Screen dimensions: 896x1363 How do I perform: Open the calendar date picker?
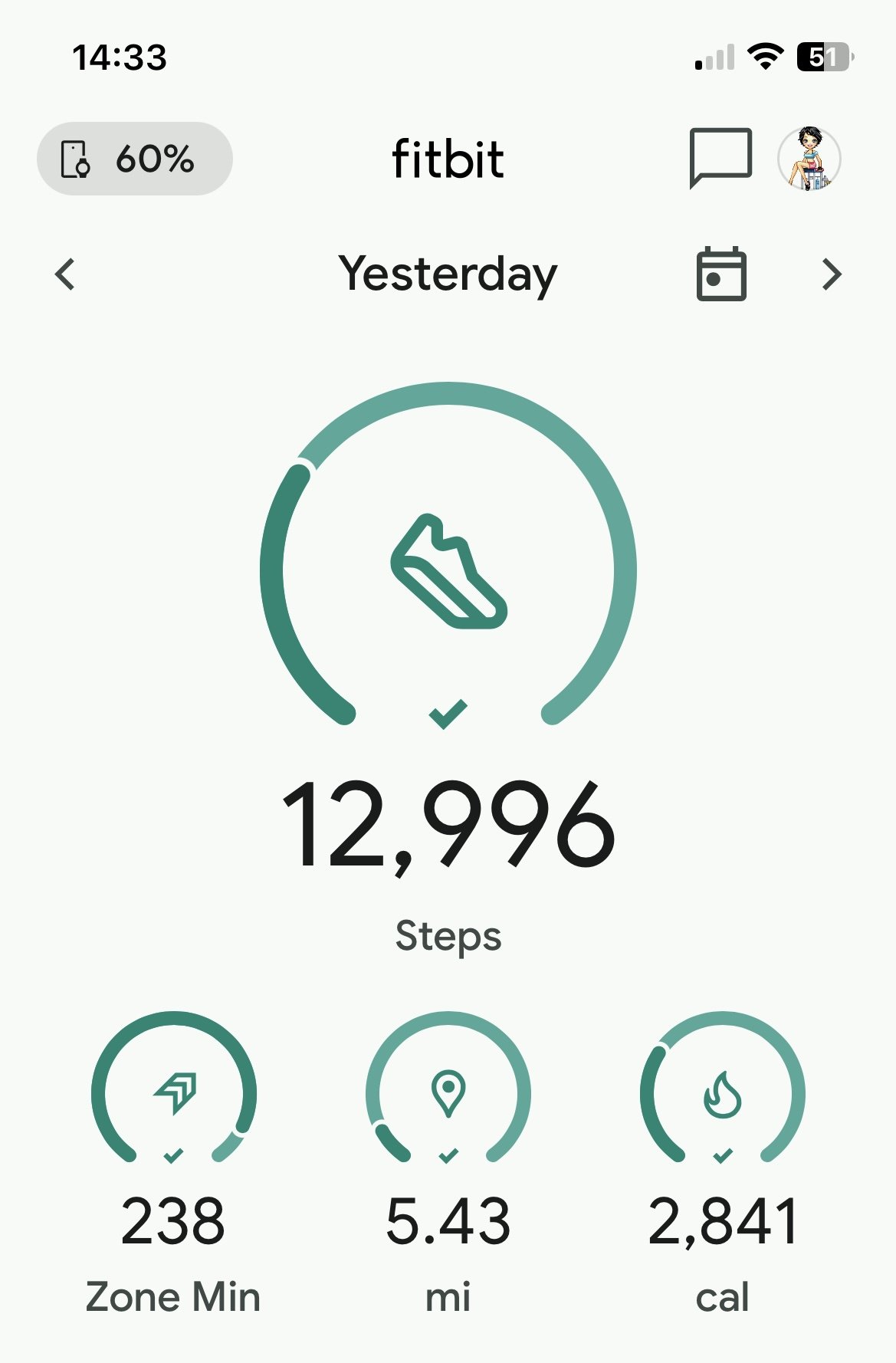[x=721, y=274]
